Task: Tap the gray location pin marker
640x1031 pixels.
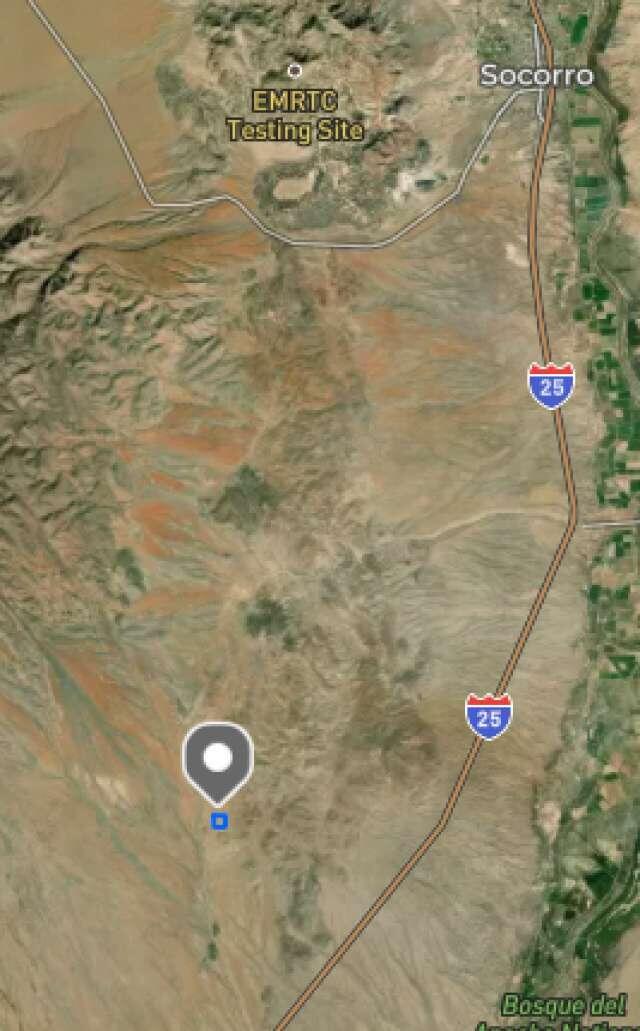Action: (218, 760)
